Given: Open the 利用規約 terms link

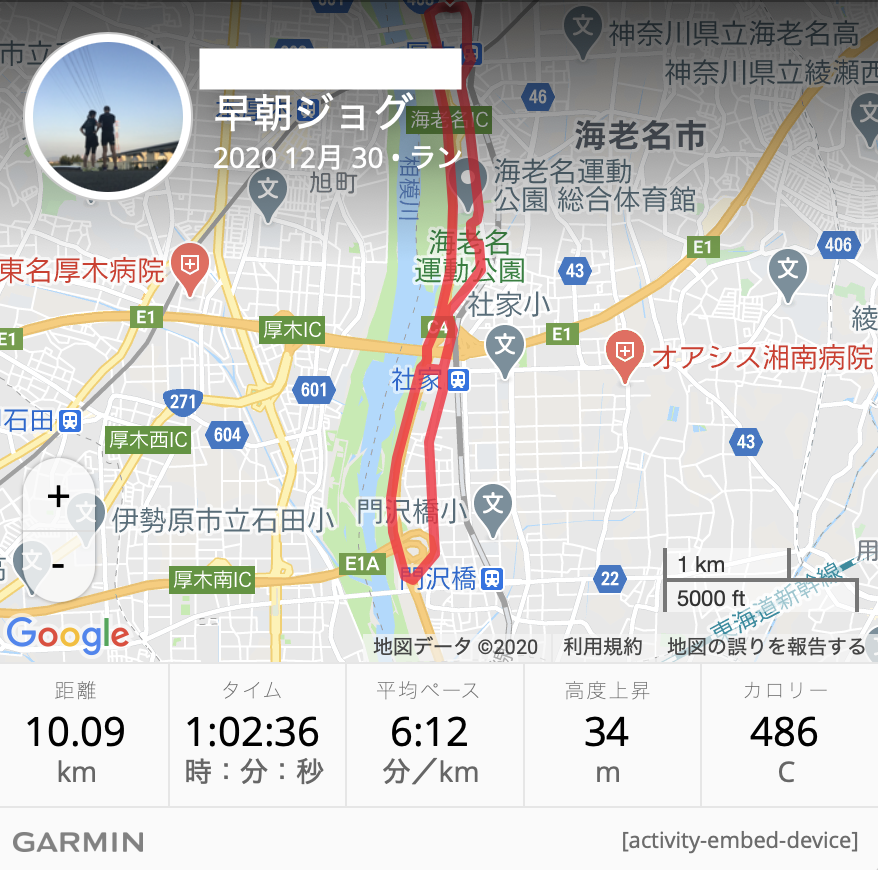Looking at the screenshot, I should coord(602,647).
